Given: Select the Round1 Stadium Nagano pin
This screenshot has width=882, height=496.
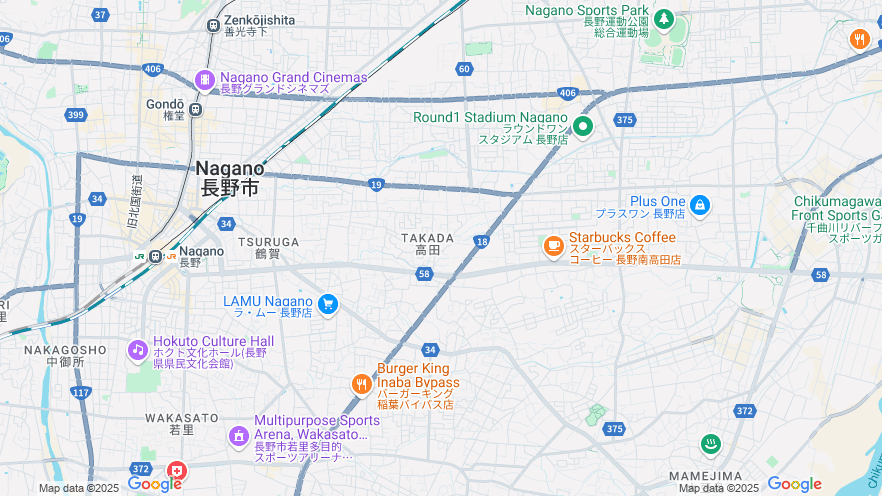Looking at the screenshot, I should click(583, 127).
